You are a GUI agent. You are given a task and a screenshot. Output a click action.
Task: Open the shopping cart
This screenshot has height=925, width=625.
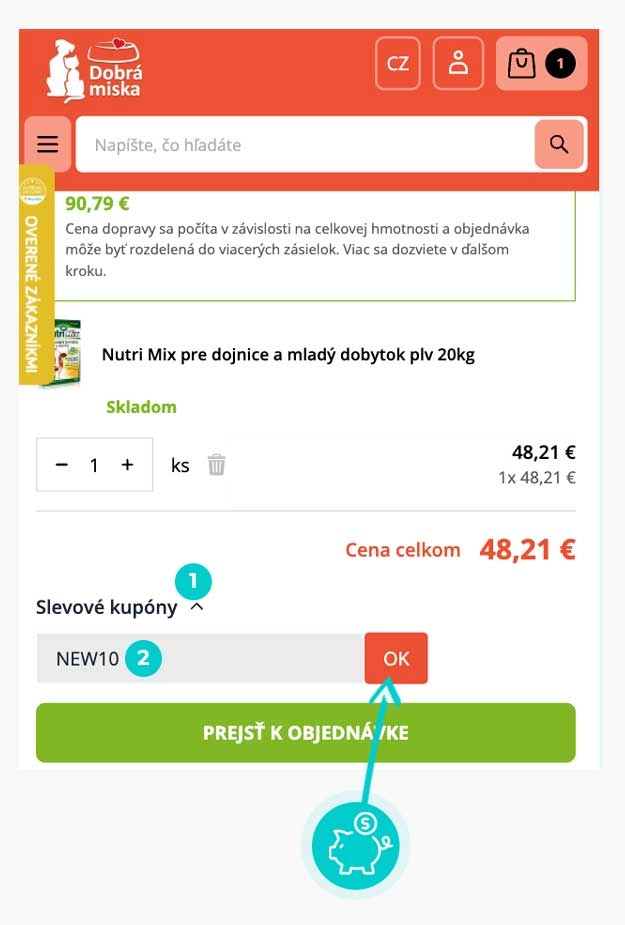pos(541,64)
